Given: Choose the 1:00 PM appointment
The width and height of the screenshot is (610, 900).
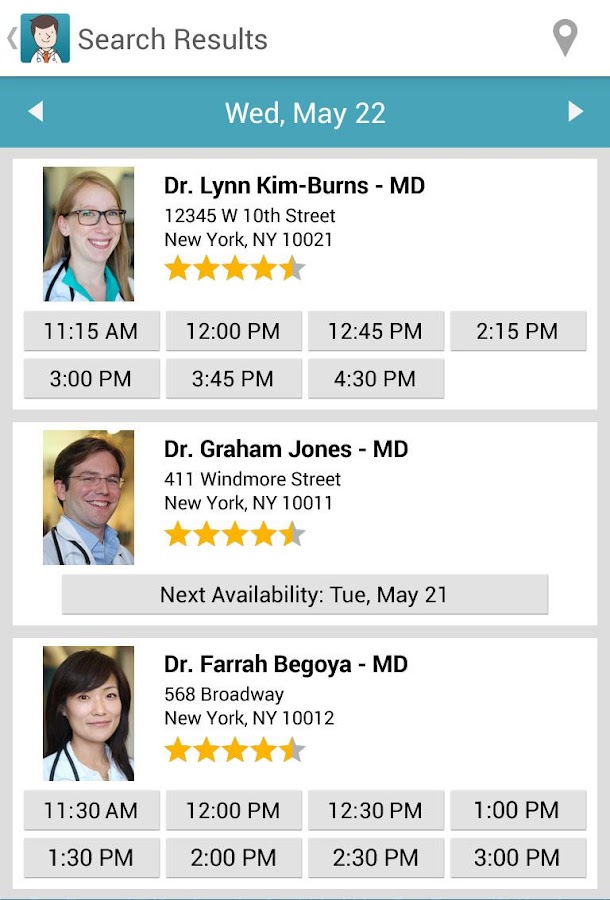Looking at the screenshot, I should [517, 811].
